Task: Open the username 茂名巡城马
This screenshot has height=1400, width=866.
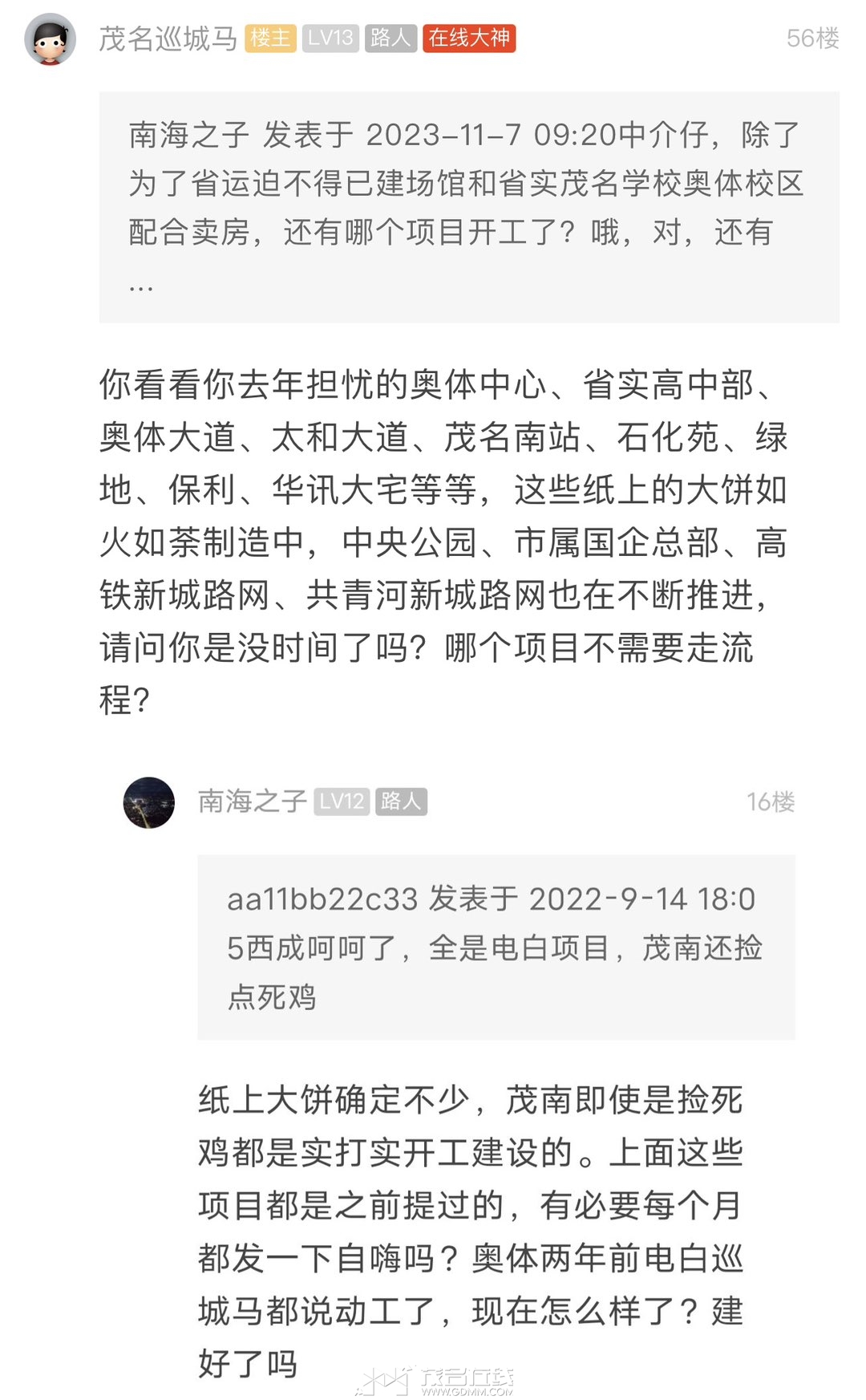Action: click(168, 39)
